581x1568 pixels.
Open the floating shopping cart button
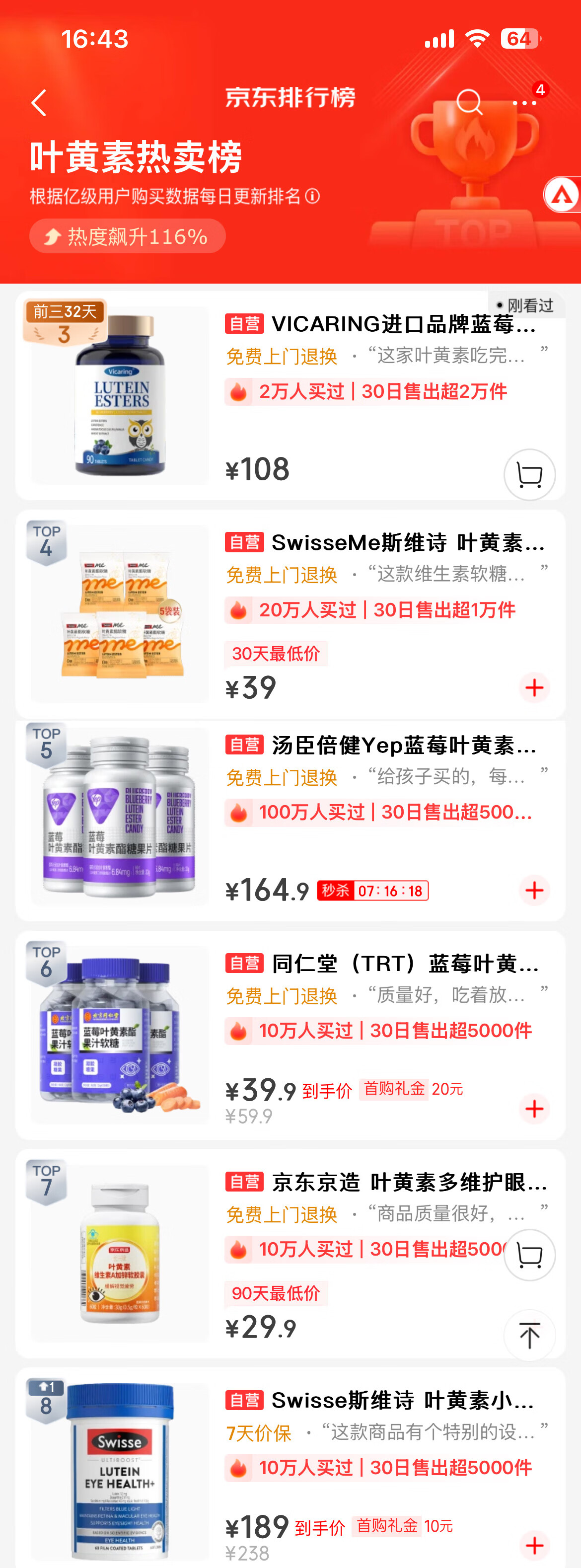[529, 1255]
